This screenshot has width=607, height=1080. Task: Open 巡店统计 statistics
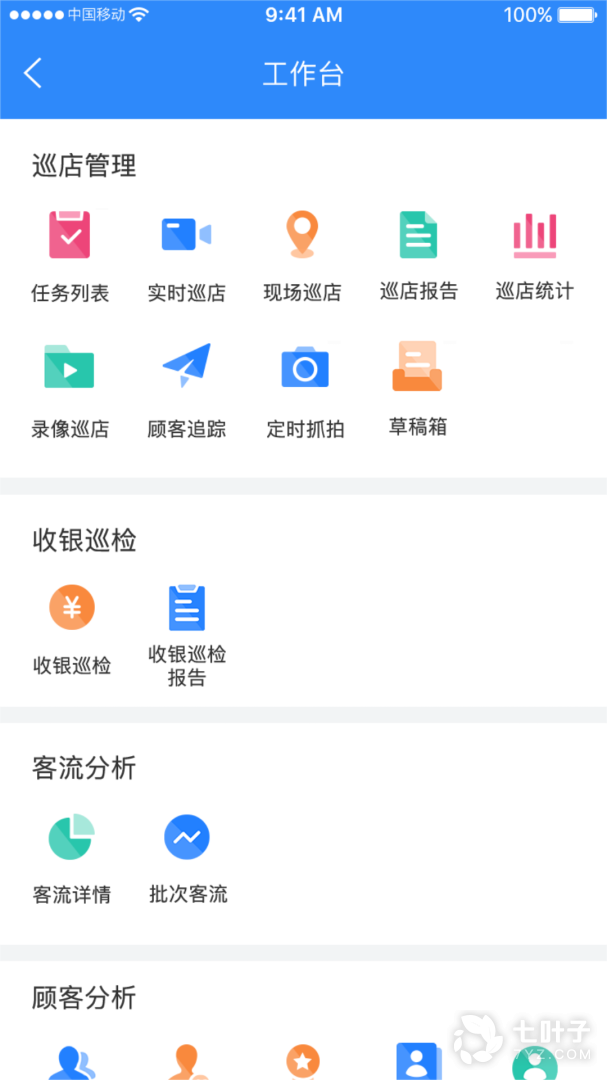[x=535, y=255]
